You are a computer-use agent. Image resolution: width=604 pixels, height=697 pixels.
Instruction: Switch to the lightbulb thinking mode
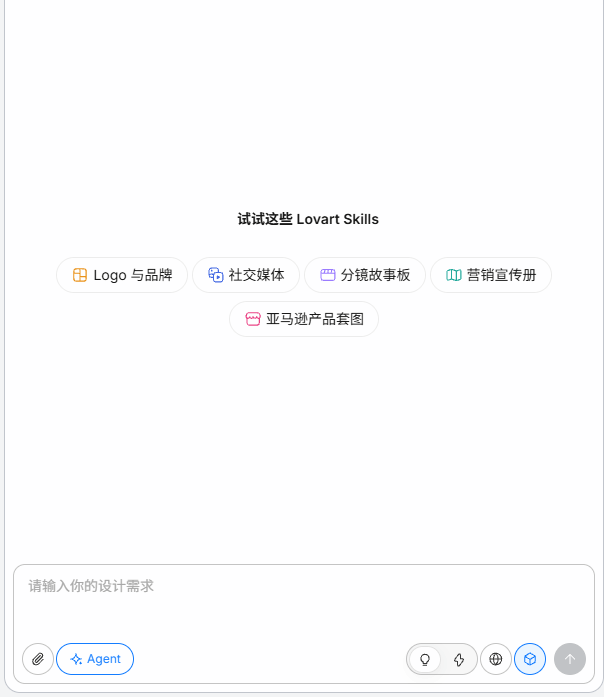point(425,659)
